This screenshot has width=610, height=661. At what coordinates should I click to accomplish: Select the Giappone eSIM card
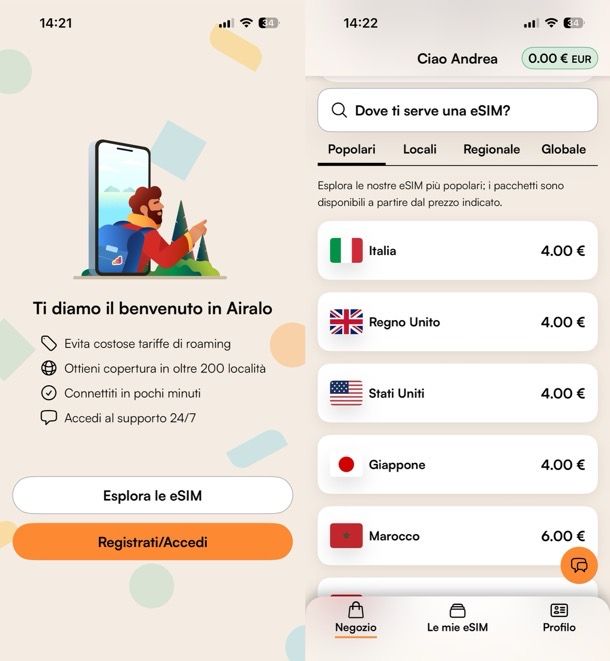pyautogui.click(x=457, y=464)
